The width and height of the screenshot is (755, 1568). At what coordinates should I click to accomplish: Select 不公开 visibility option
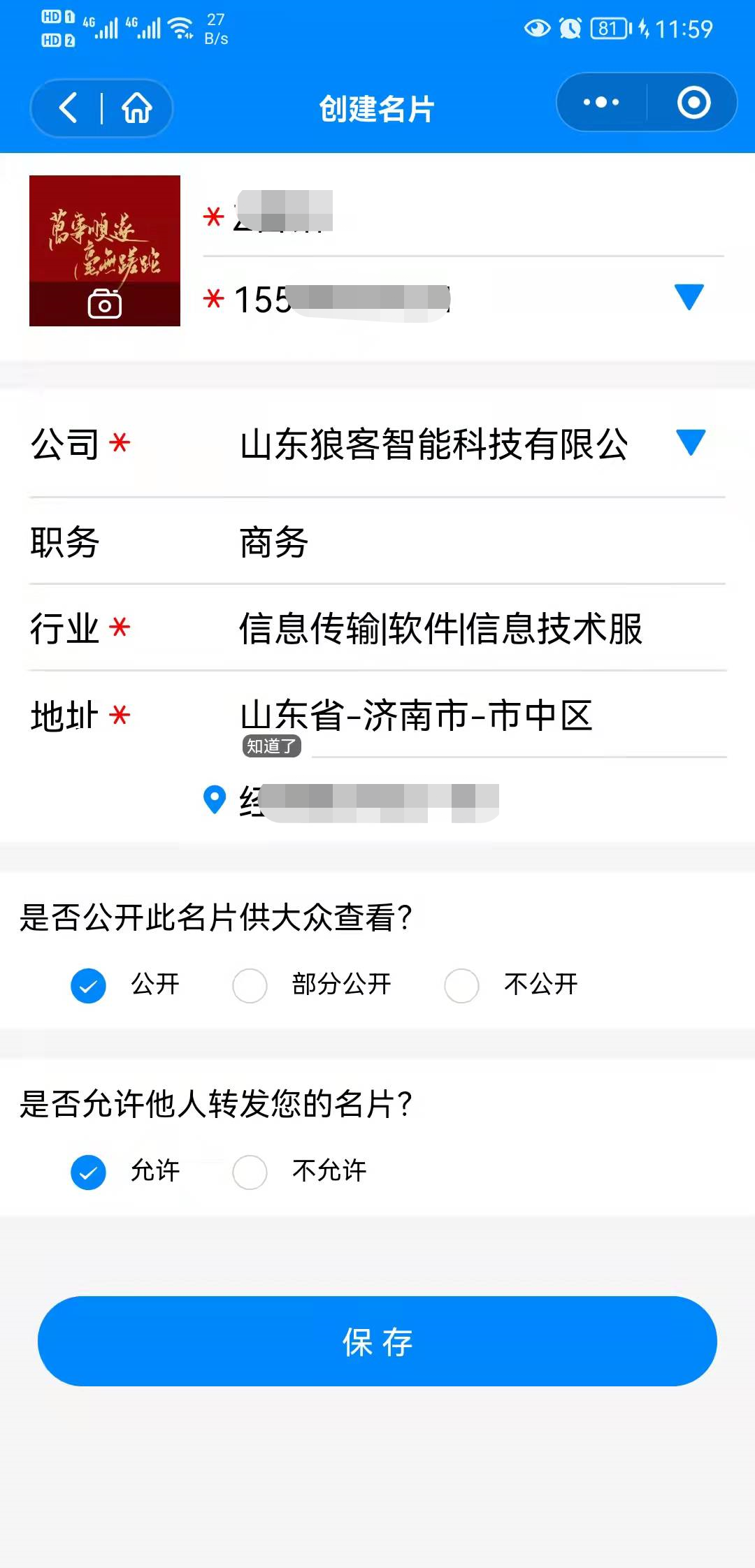[x=462, y=985]
